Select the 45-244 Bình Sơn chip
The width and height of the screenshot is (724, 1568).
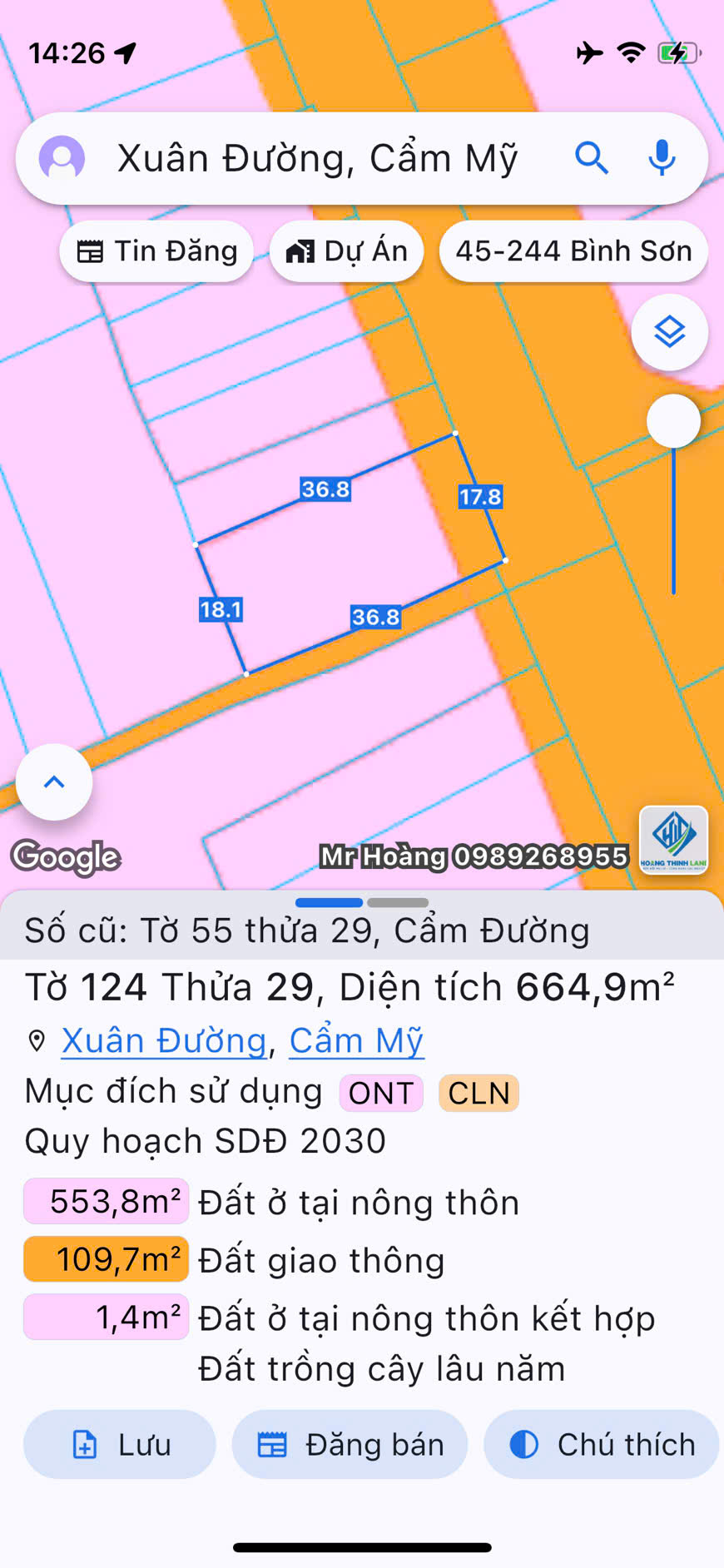(573, 251)
